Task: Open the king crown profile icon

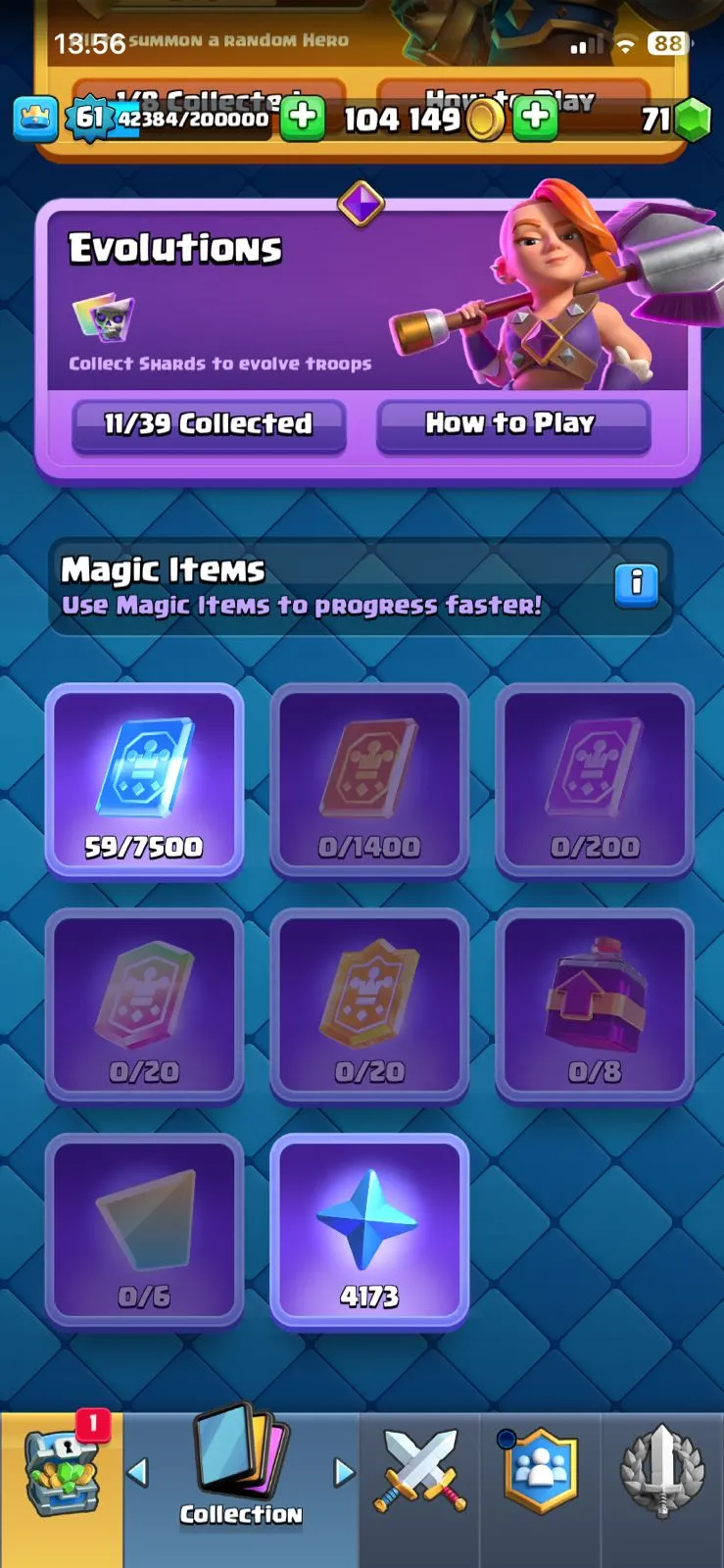Action: coord(35,119)
